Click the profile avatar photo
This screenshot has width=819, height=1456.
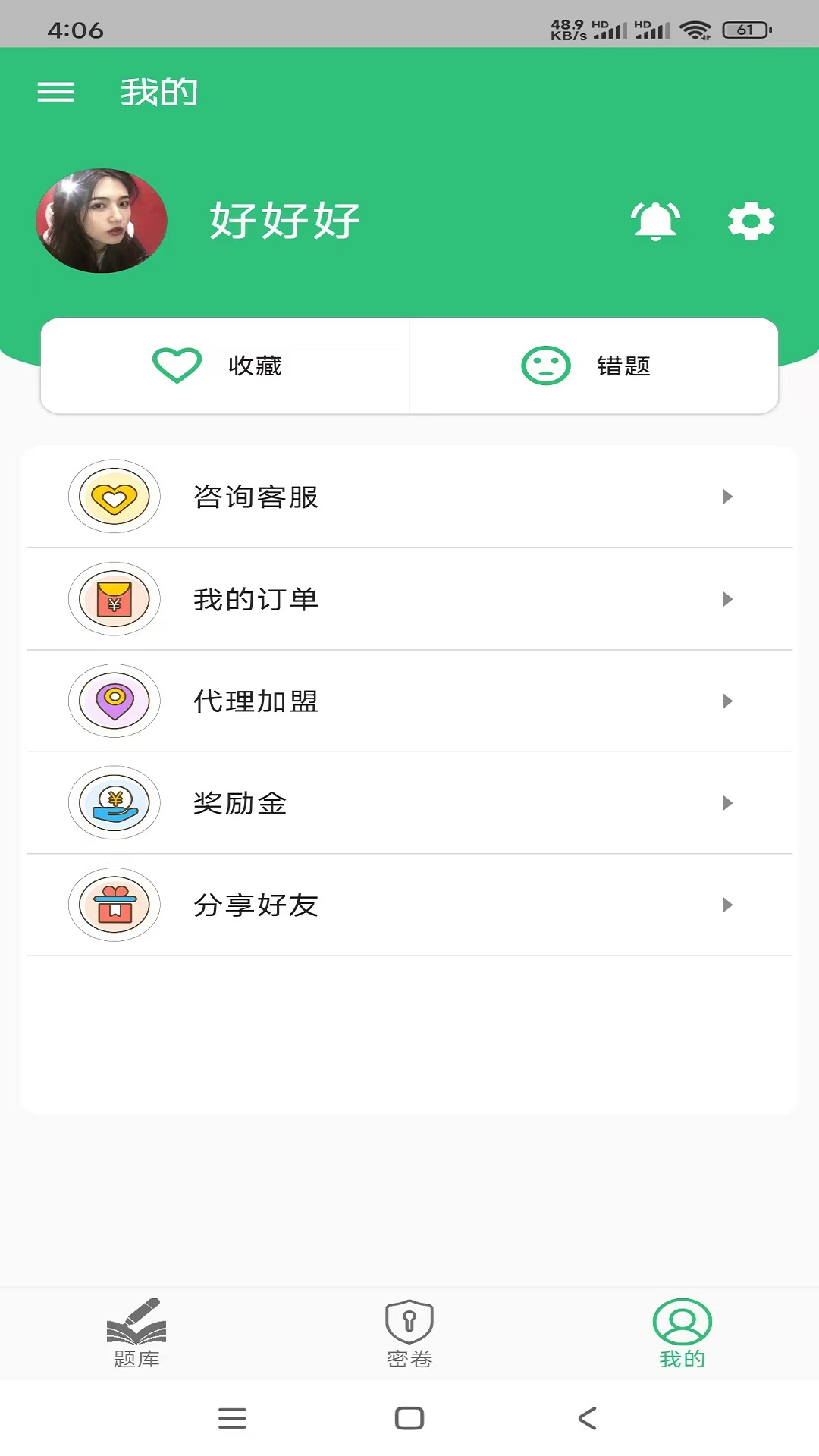pos(101,219)
